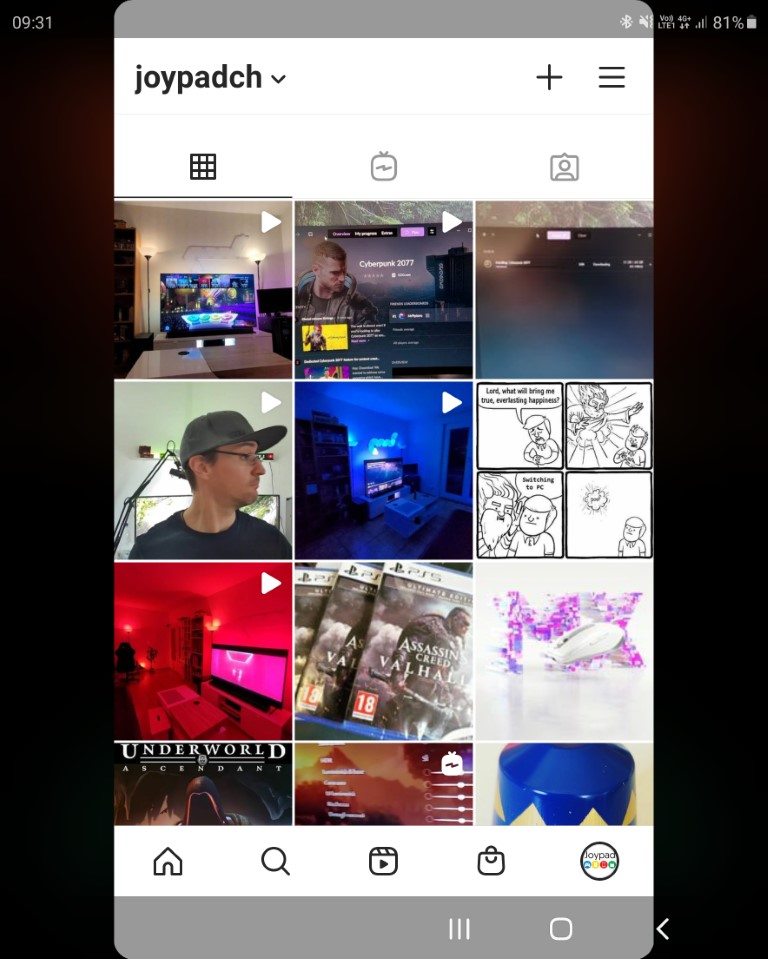Open the blue-lit room video post
Viewport: 768px width, 959px height.
[383, 470]
